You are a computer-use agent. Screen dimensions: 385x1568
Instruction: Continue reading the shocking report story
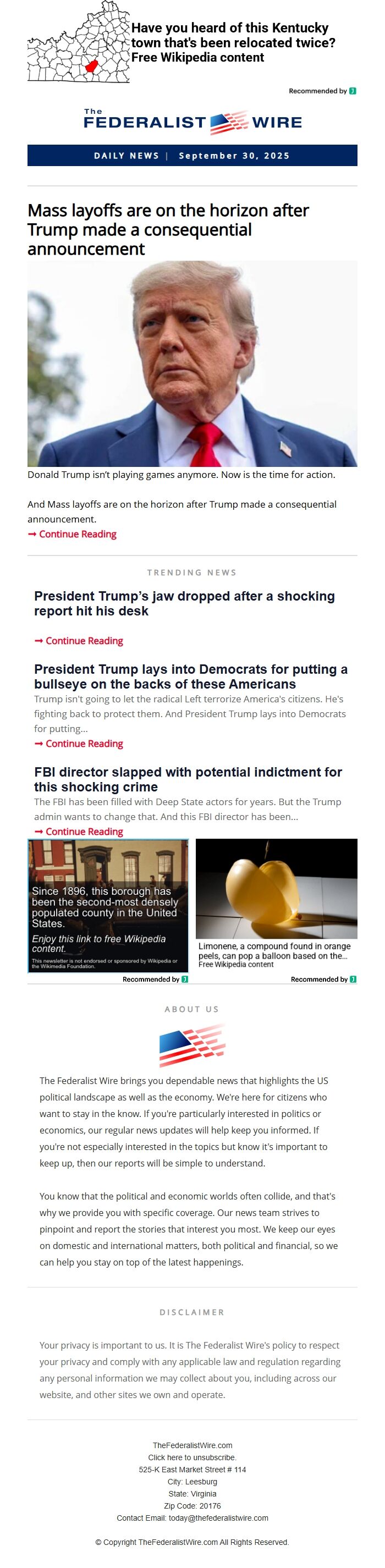[79, 640]
